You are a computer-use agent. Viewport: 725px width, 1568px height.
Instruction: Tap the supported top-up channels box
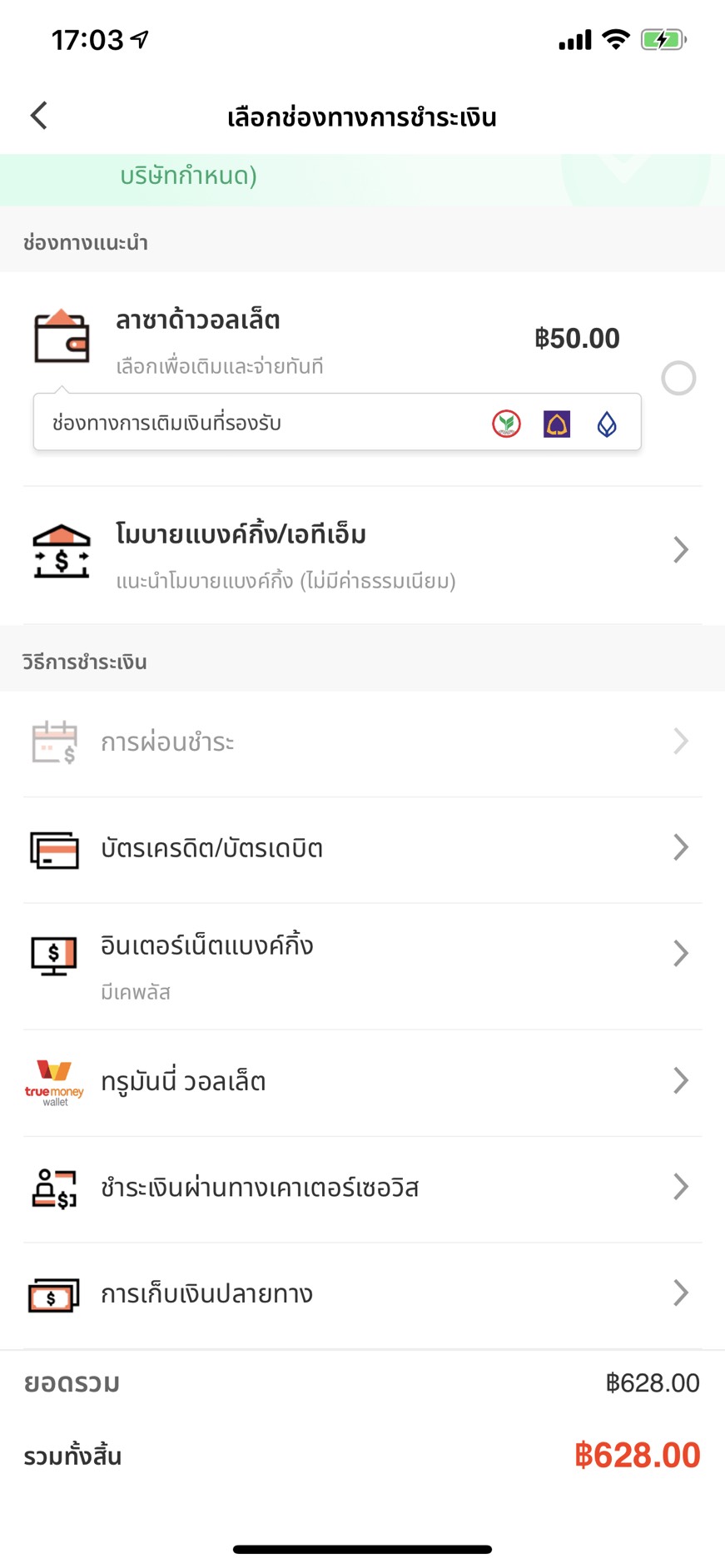337,423
